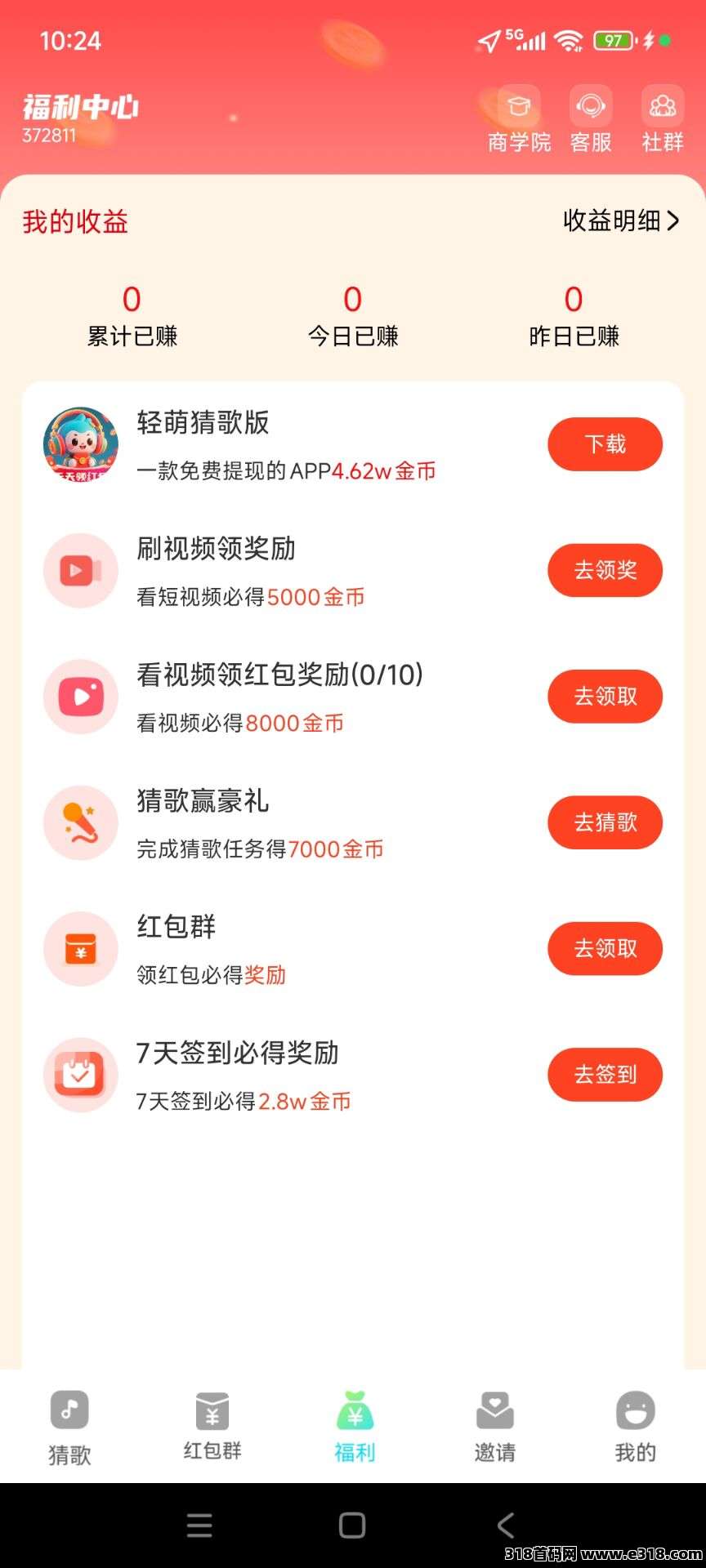The width and height of the screenshot is (706, 1568).
Task: Contact 客服 customer service
Action: [x=591, y=120]
